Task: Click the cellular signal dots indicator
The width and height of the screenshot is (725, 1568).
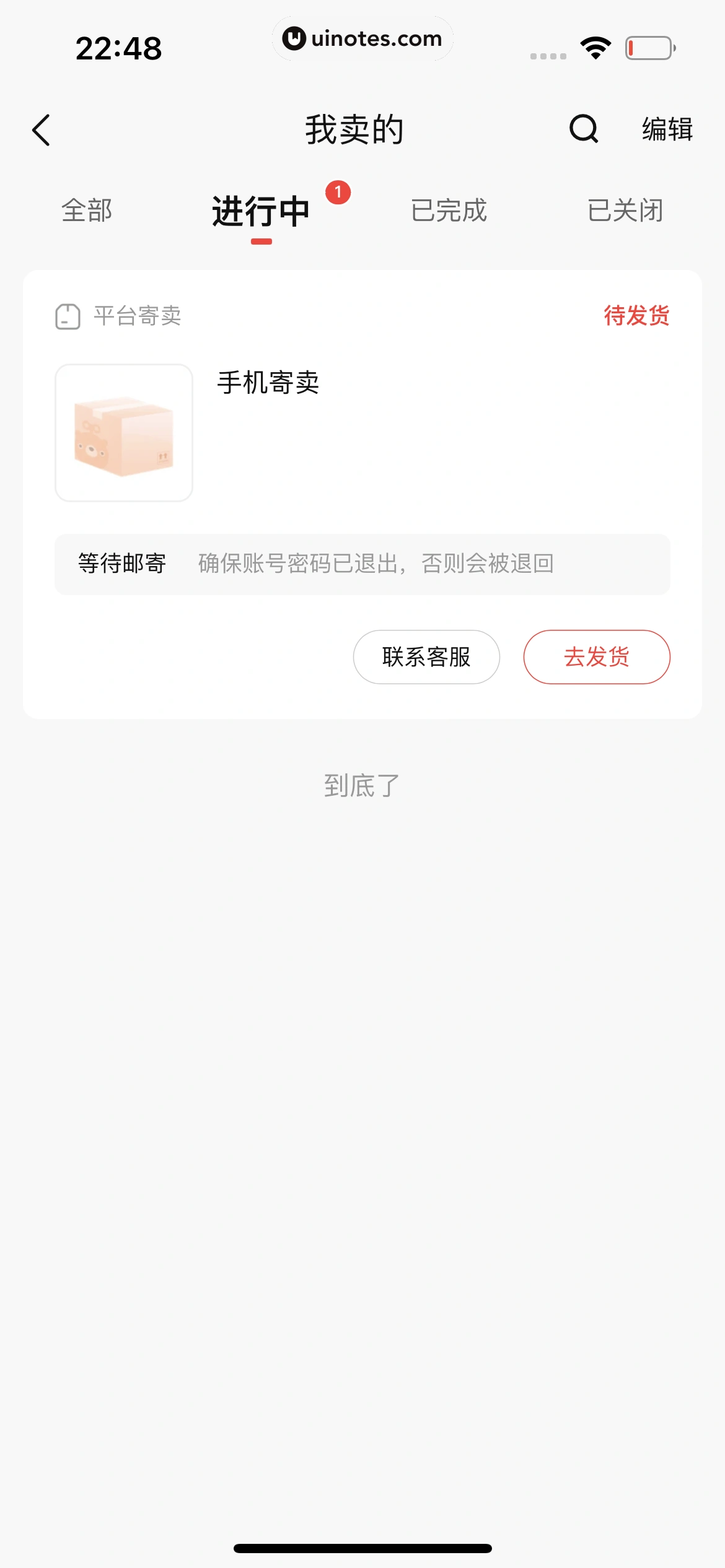Action: [x=548, y=56]
